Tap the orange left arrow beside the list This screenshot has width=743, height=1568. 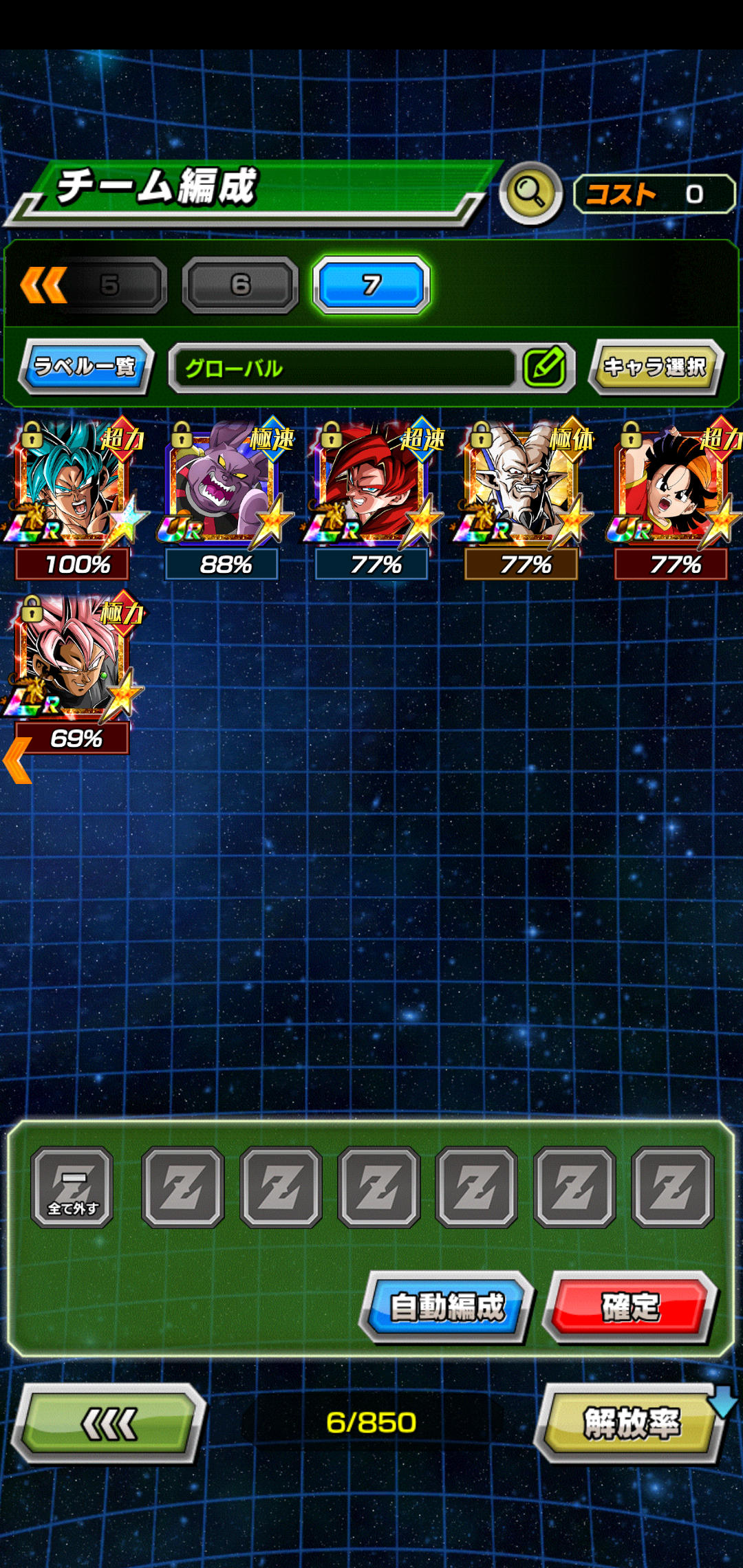tap(18, 761)
